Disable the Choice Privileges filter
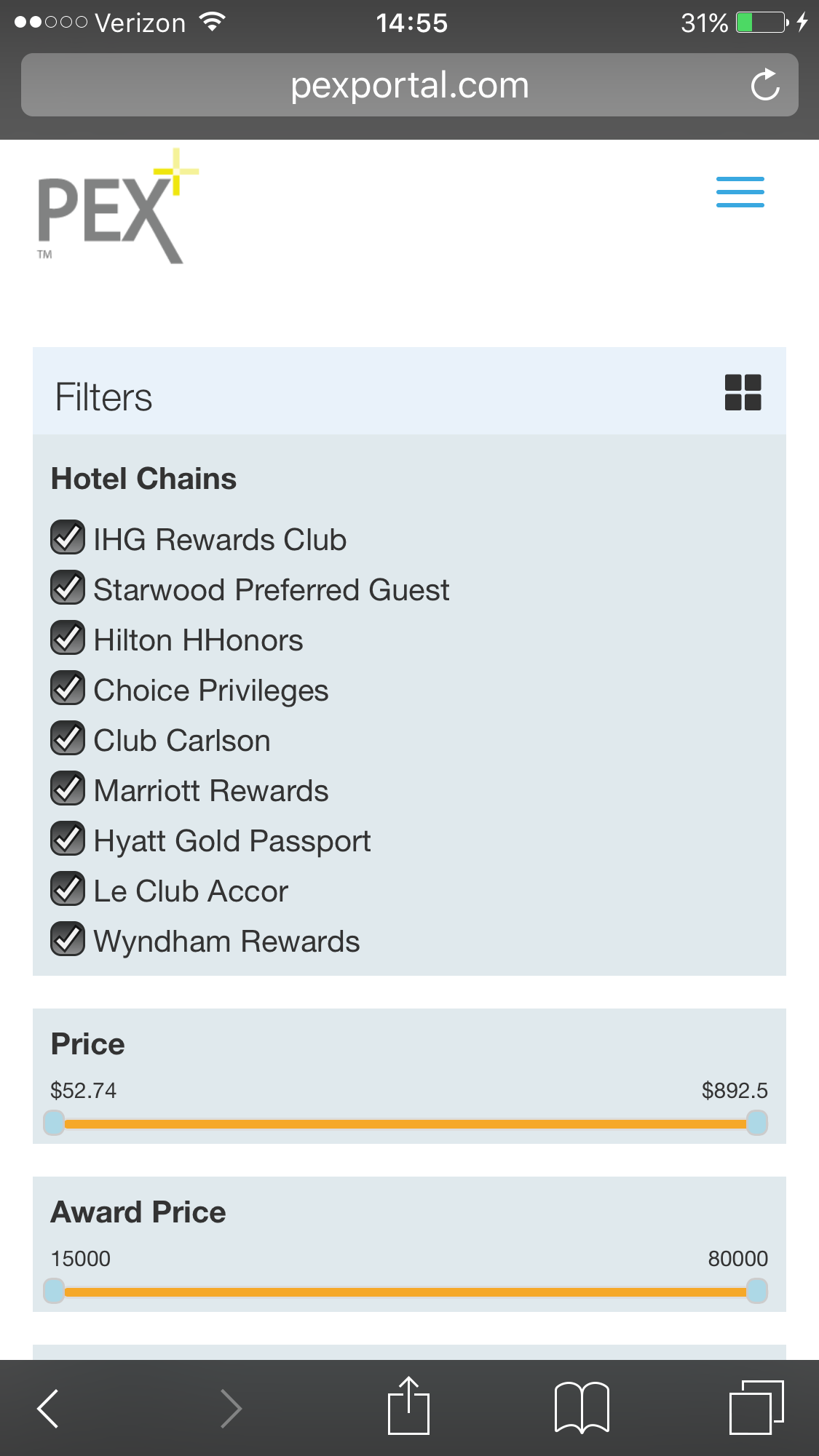Screen dimensions: 819x1456 (x=68, y=689)
